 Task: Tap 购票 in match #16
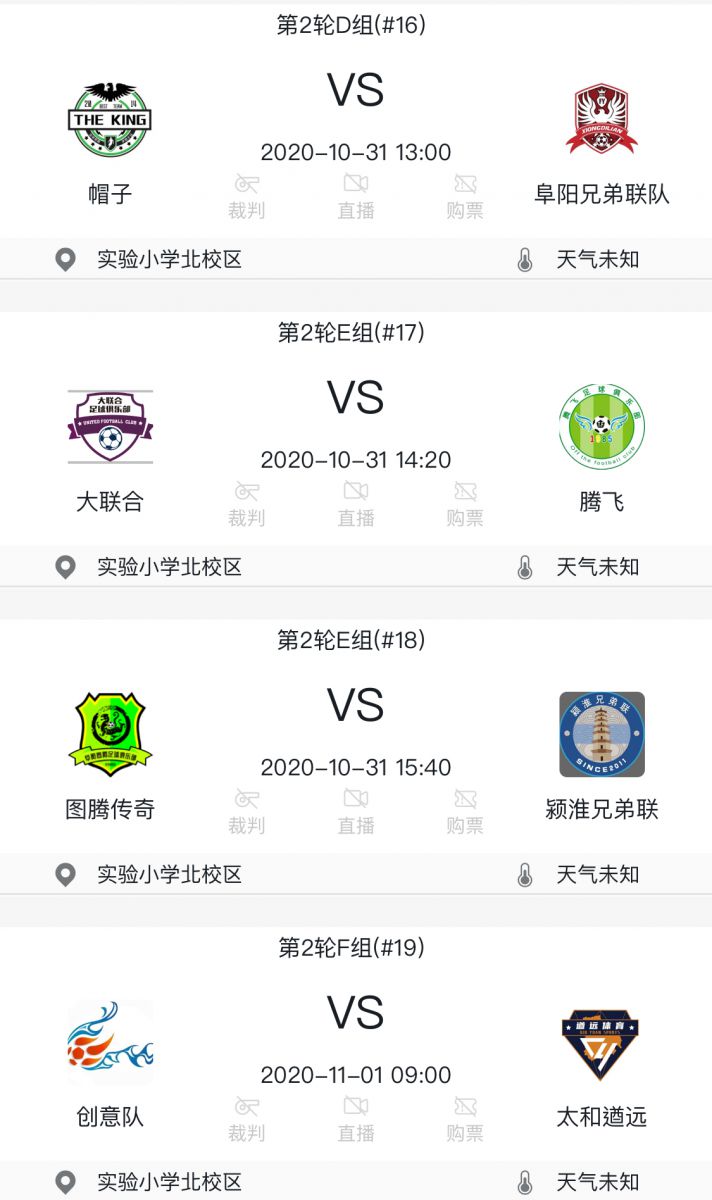[x=465, y=197]
